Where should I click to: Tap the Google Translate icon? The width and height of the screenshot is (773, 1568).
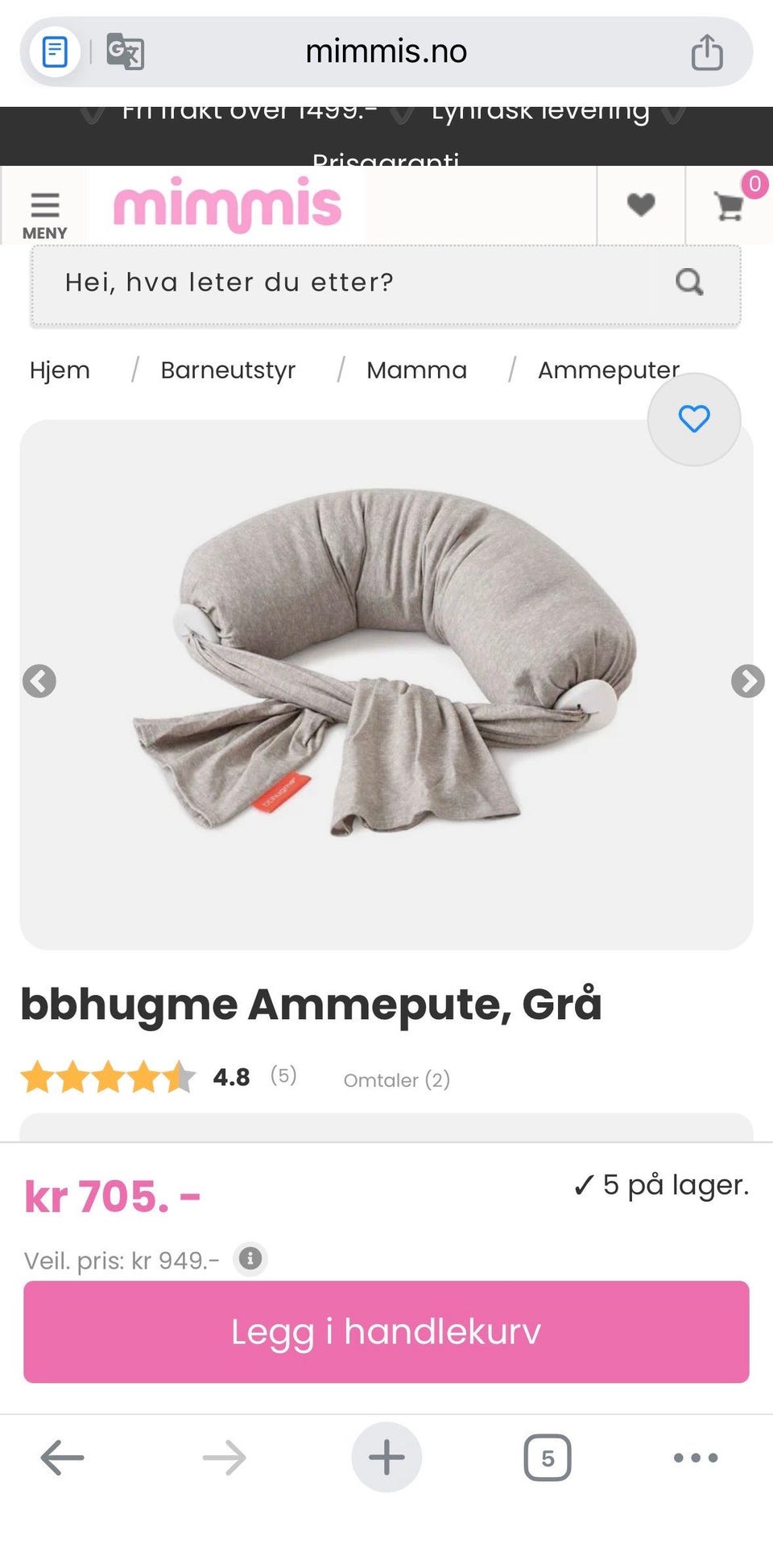pos(125,51)
